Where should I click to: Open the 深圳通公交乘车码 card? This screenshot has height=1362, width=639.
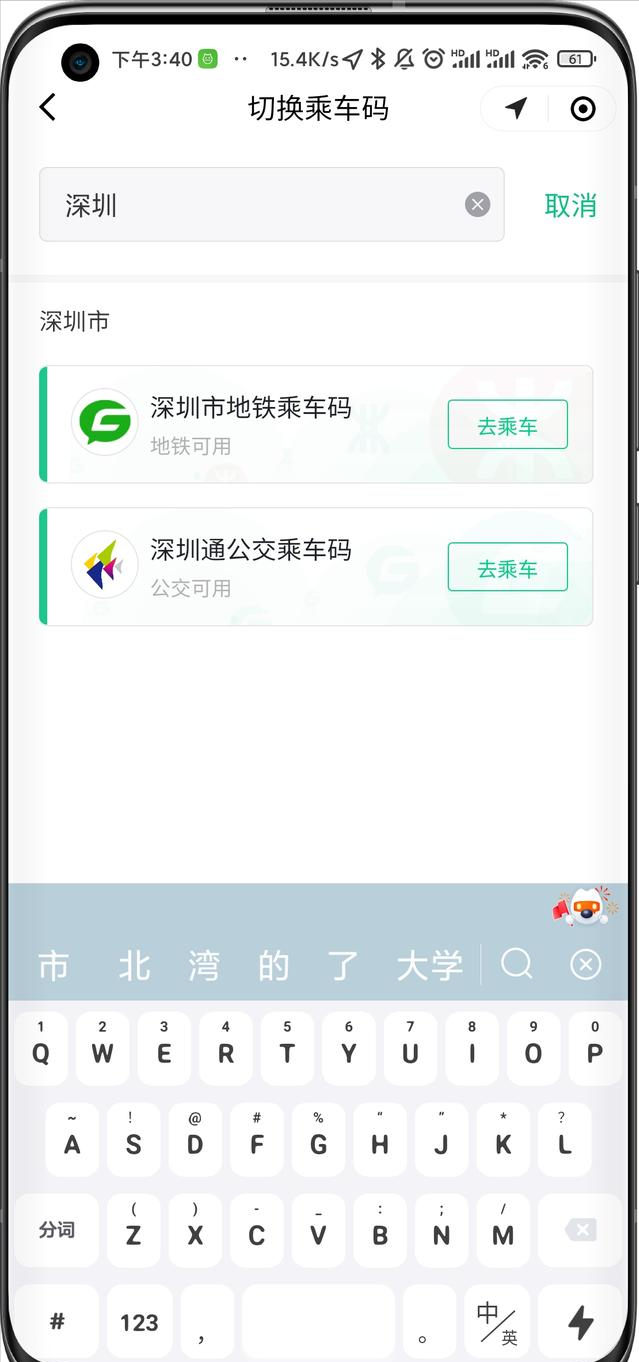pyautogui.click(x=250, y=566)
